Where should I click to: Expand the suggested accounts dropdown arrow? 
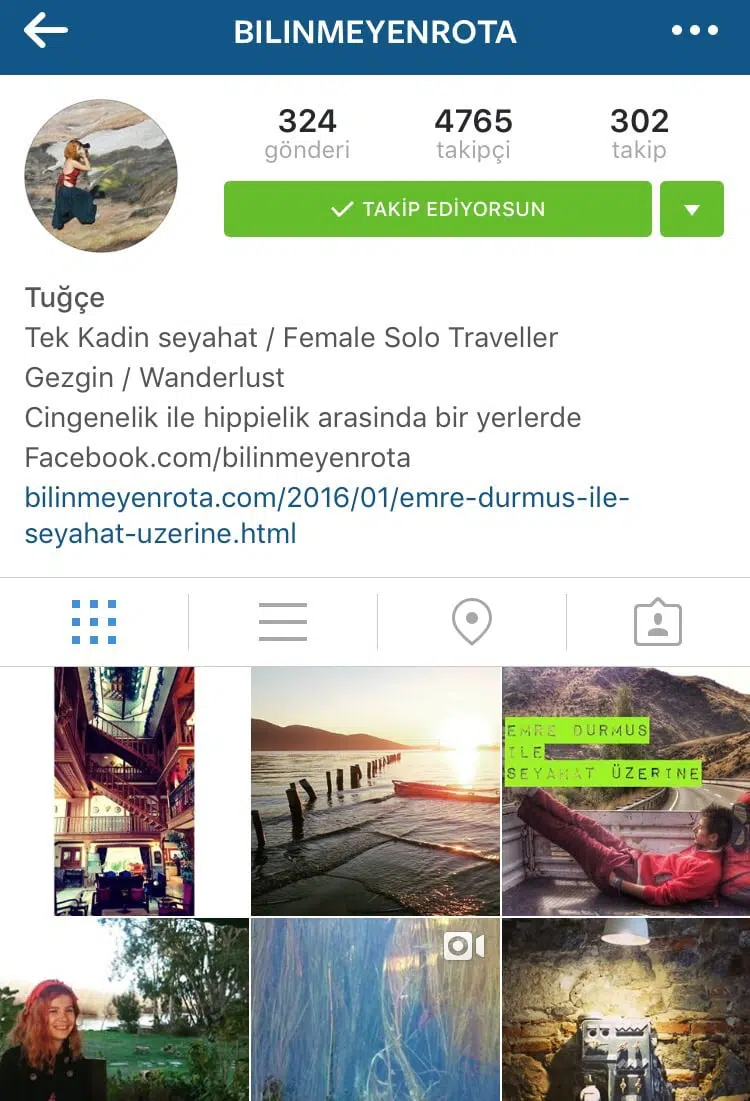(x=691, y=209)
